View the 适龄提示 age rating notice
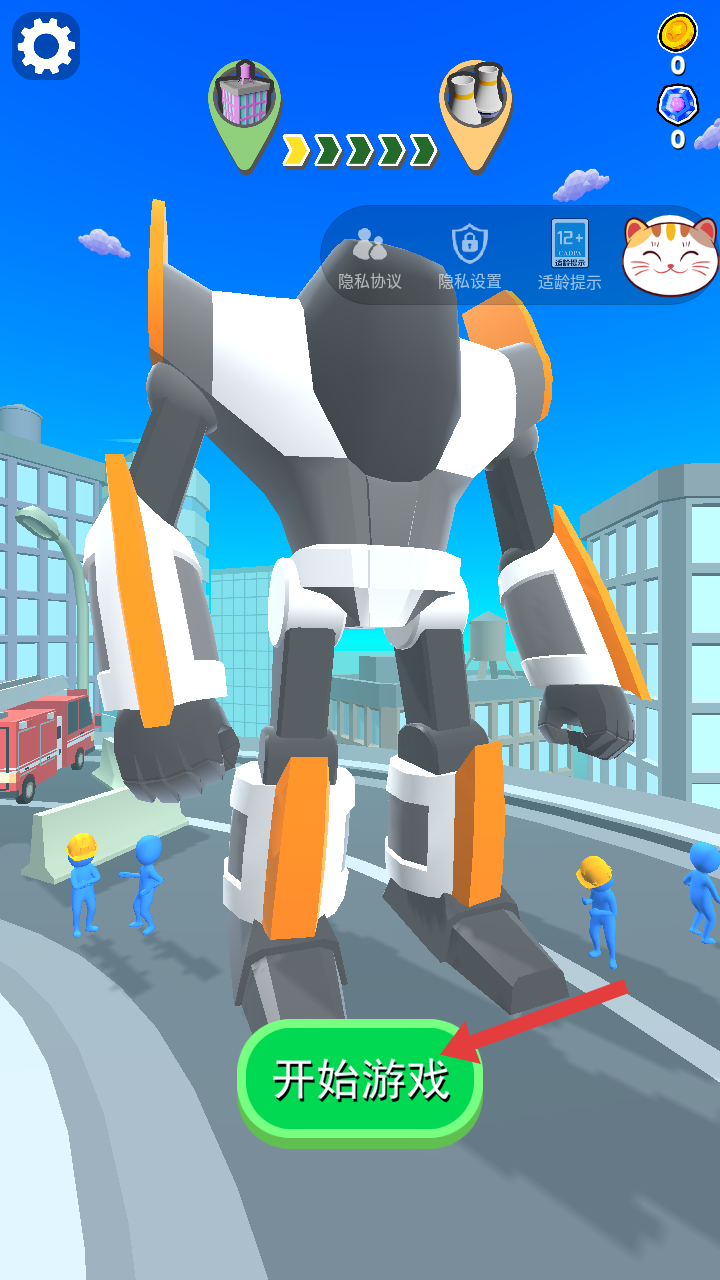This screenshot has width=720, height=1280. [570, 256]
